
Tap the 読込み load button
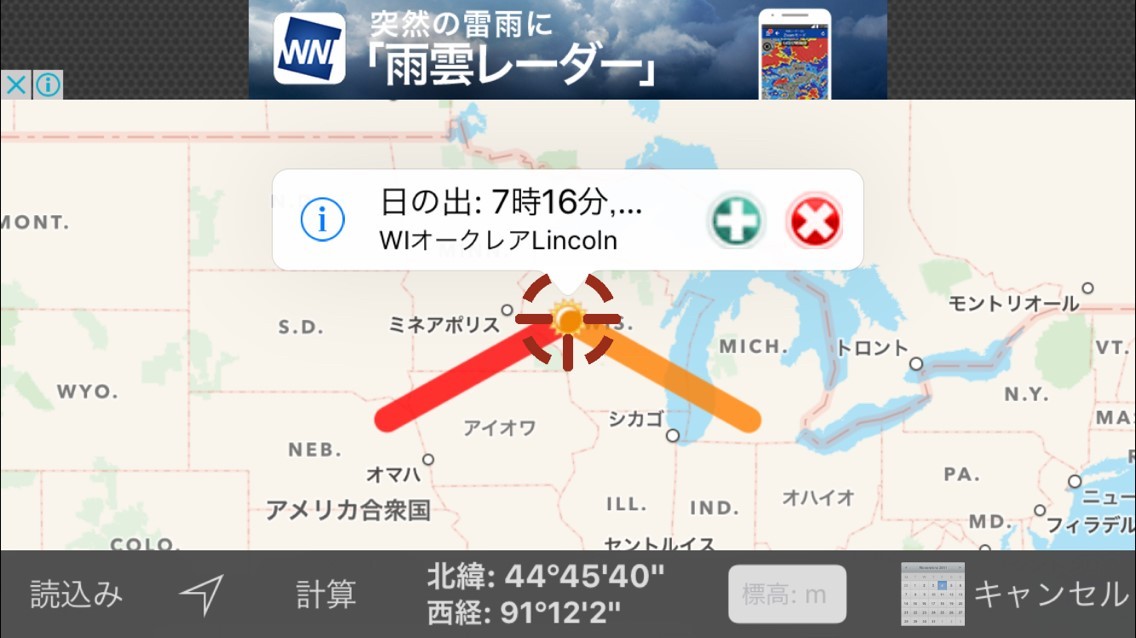77,595
